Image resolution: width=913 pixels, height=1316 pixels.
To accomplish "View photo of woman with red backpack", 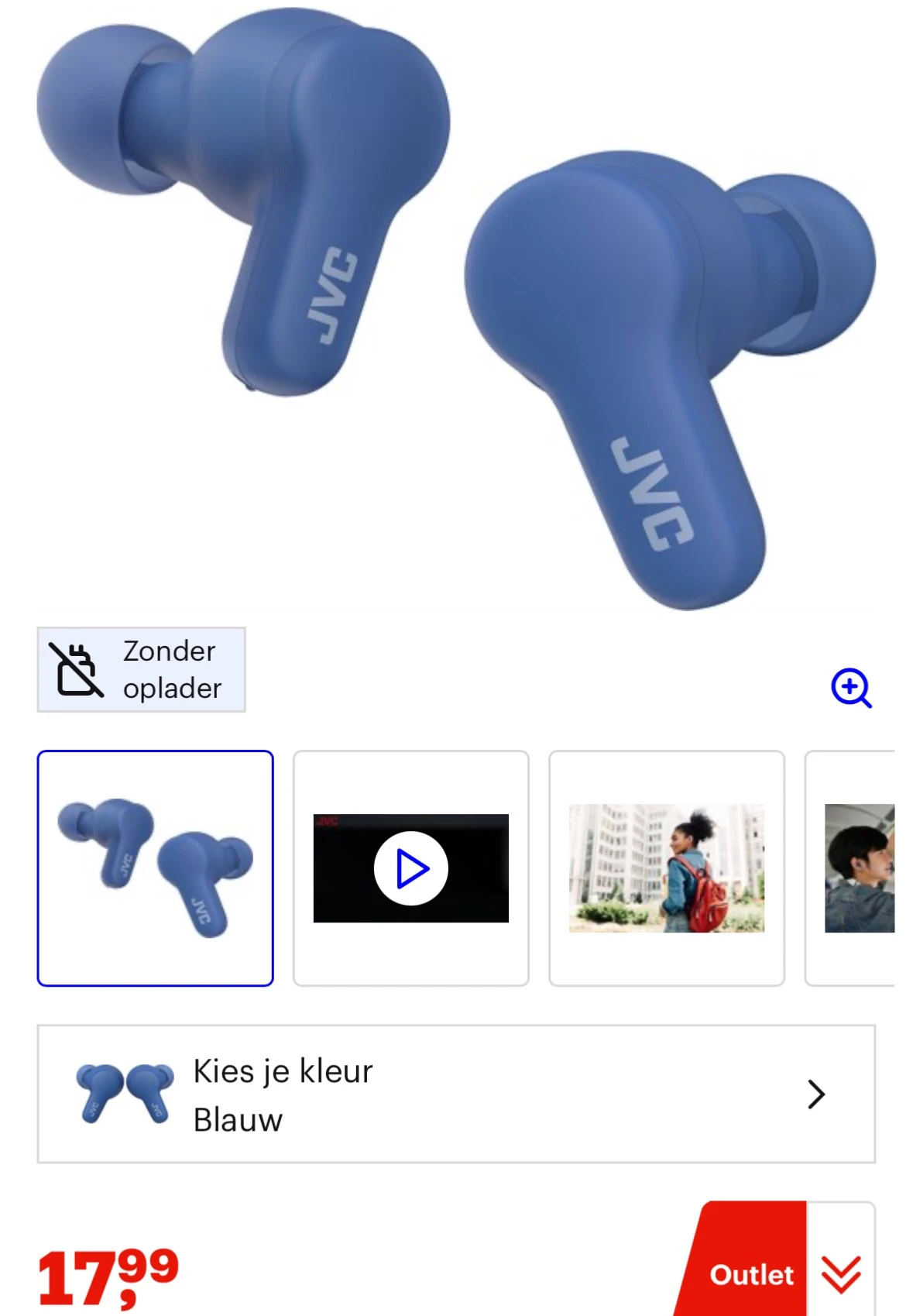I will [666, 868].
